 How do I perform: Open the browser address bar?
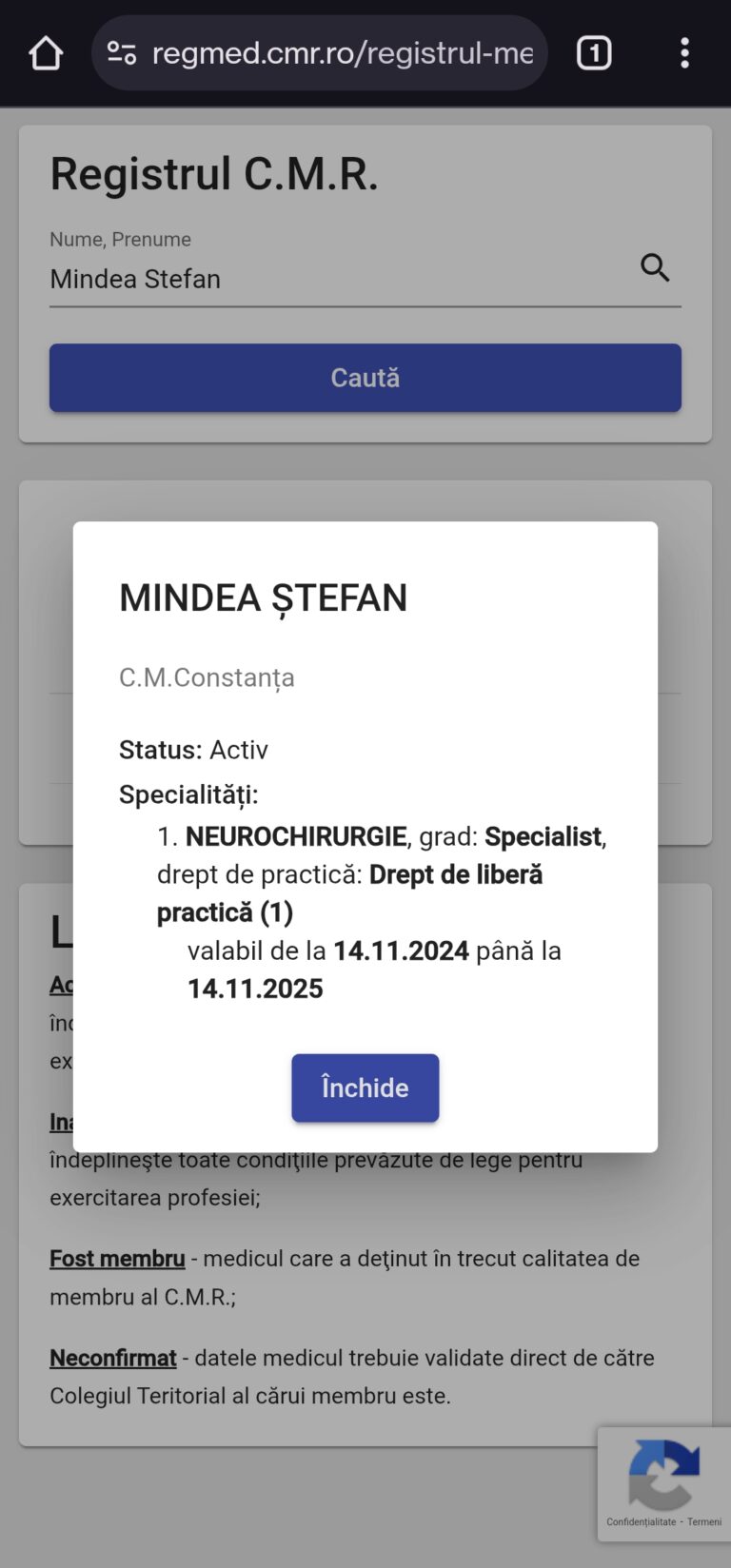click(x=343, y=53)
